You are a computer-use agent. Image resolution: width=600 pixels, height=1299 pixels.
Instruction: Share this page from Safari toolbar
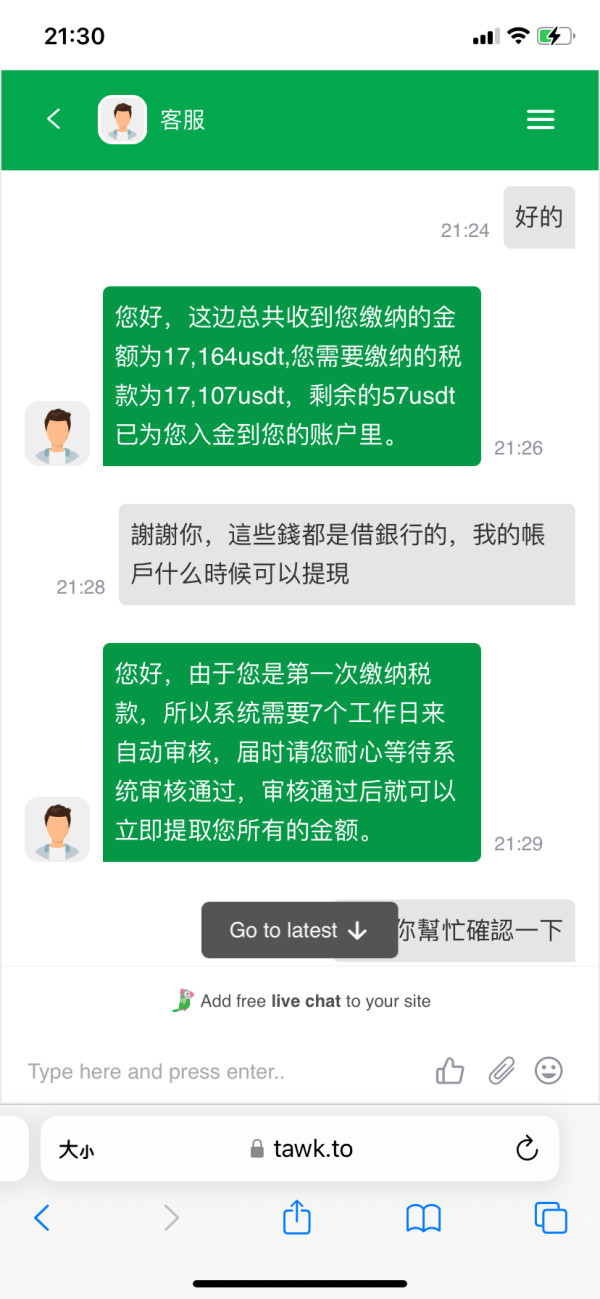coord(297,1216)
